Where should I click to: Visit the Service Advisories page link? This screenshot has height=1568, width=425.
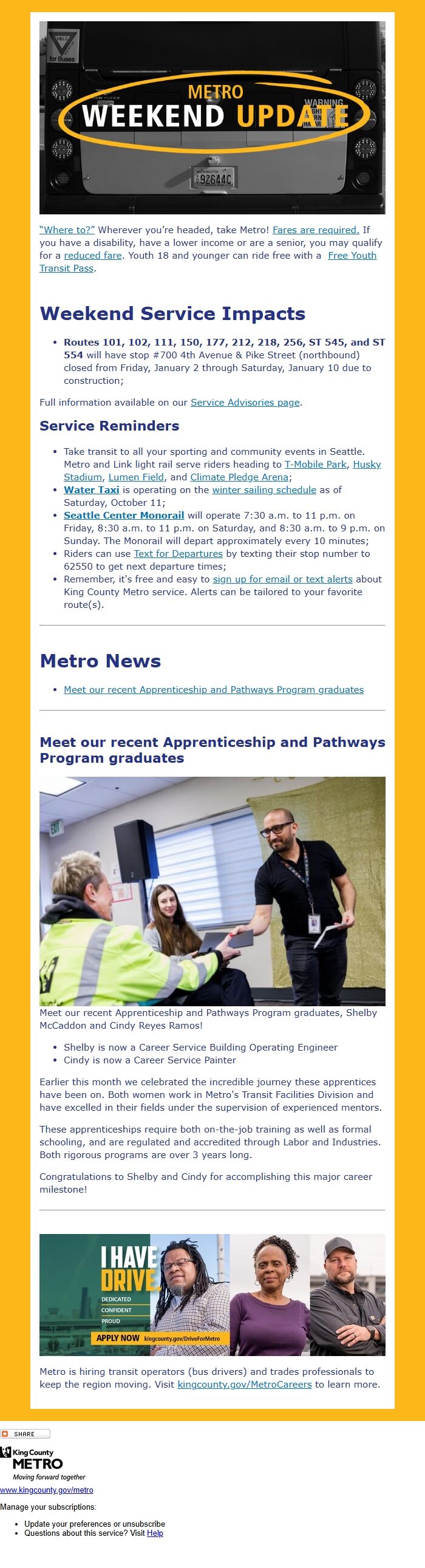point(245,403)
